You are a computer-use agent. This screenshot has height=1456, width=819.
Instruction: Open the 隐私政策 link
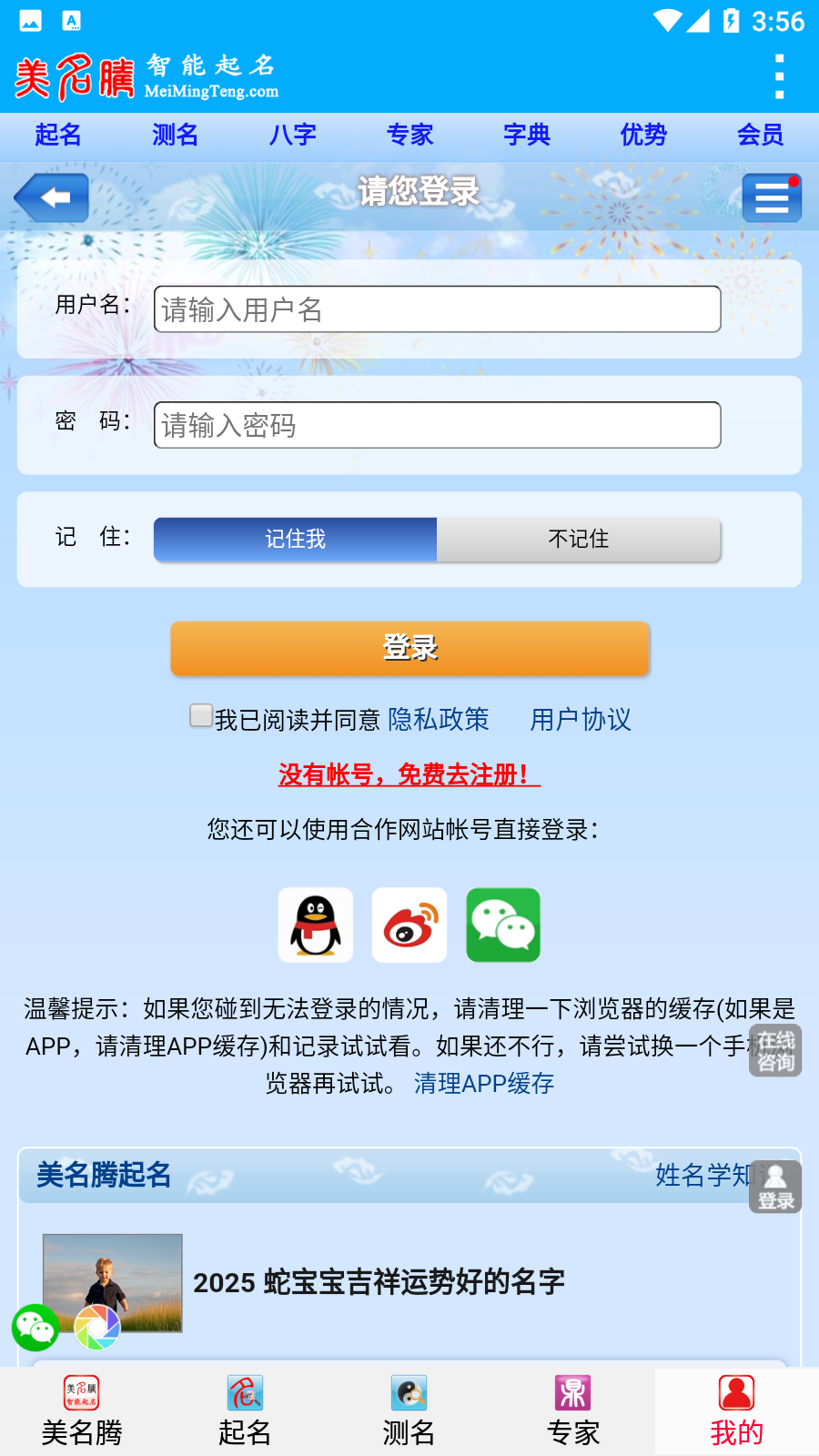click(439, 720)
